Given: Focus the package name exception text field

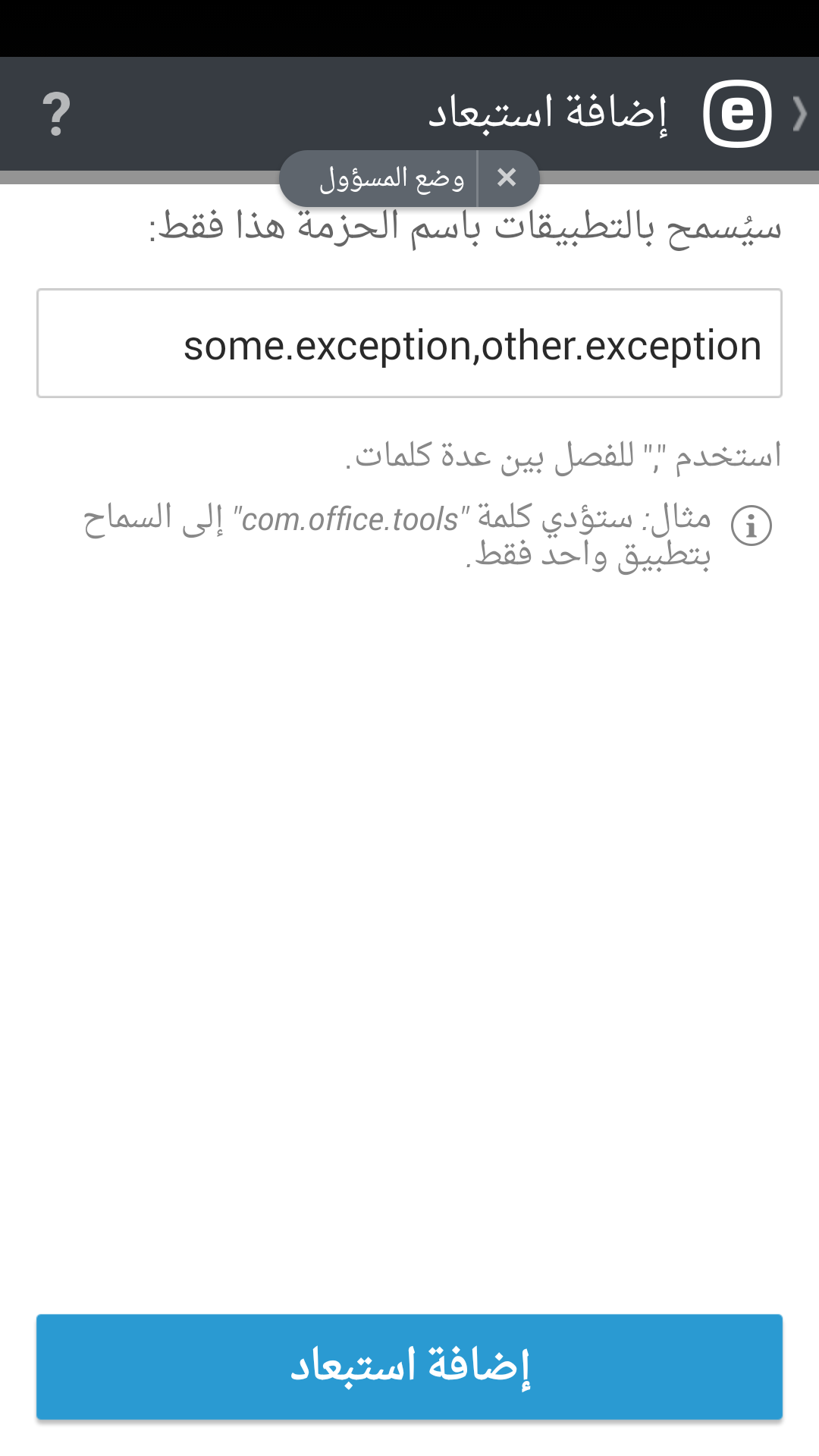Looking at the screenshot, I should tap(409, 344).
